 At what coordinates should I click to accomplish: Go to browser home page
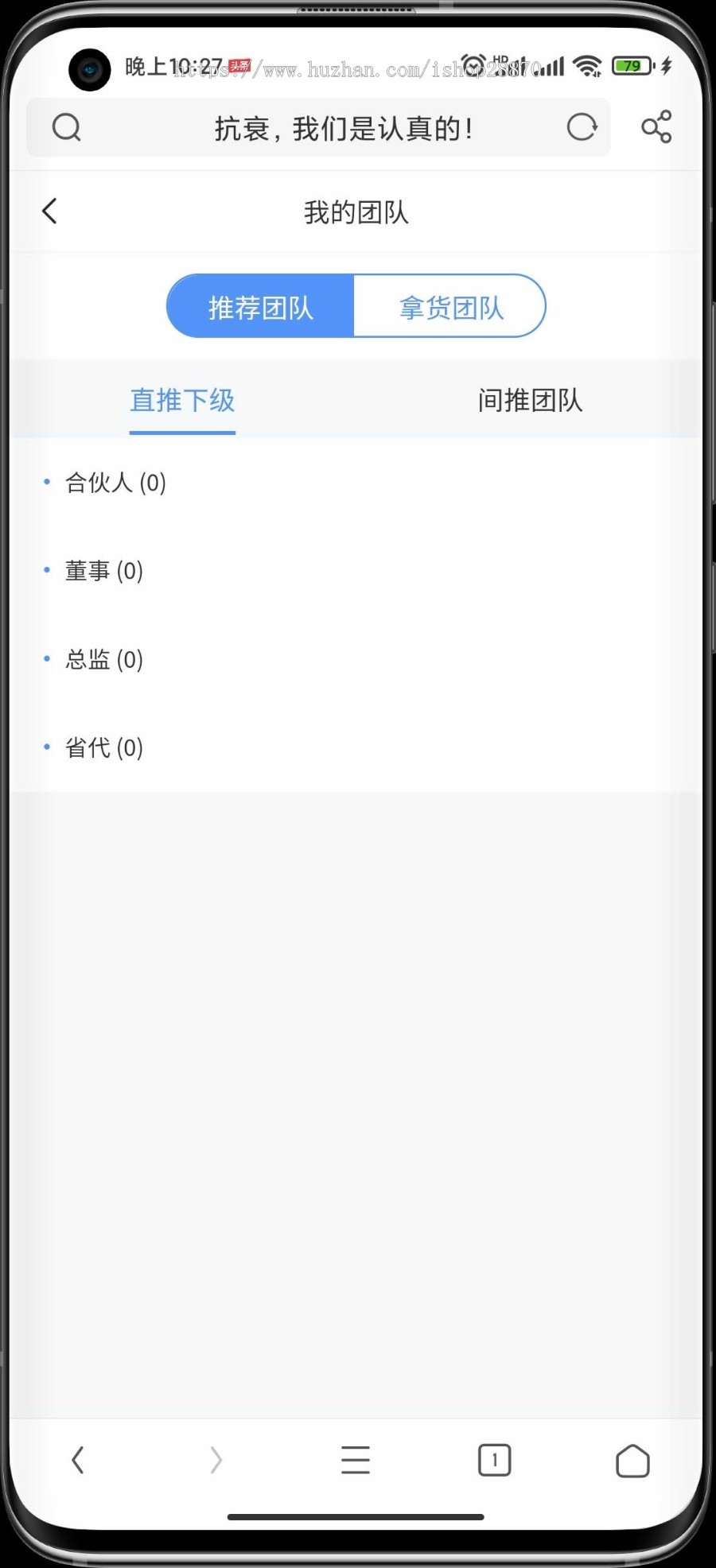[632, 1460]
